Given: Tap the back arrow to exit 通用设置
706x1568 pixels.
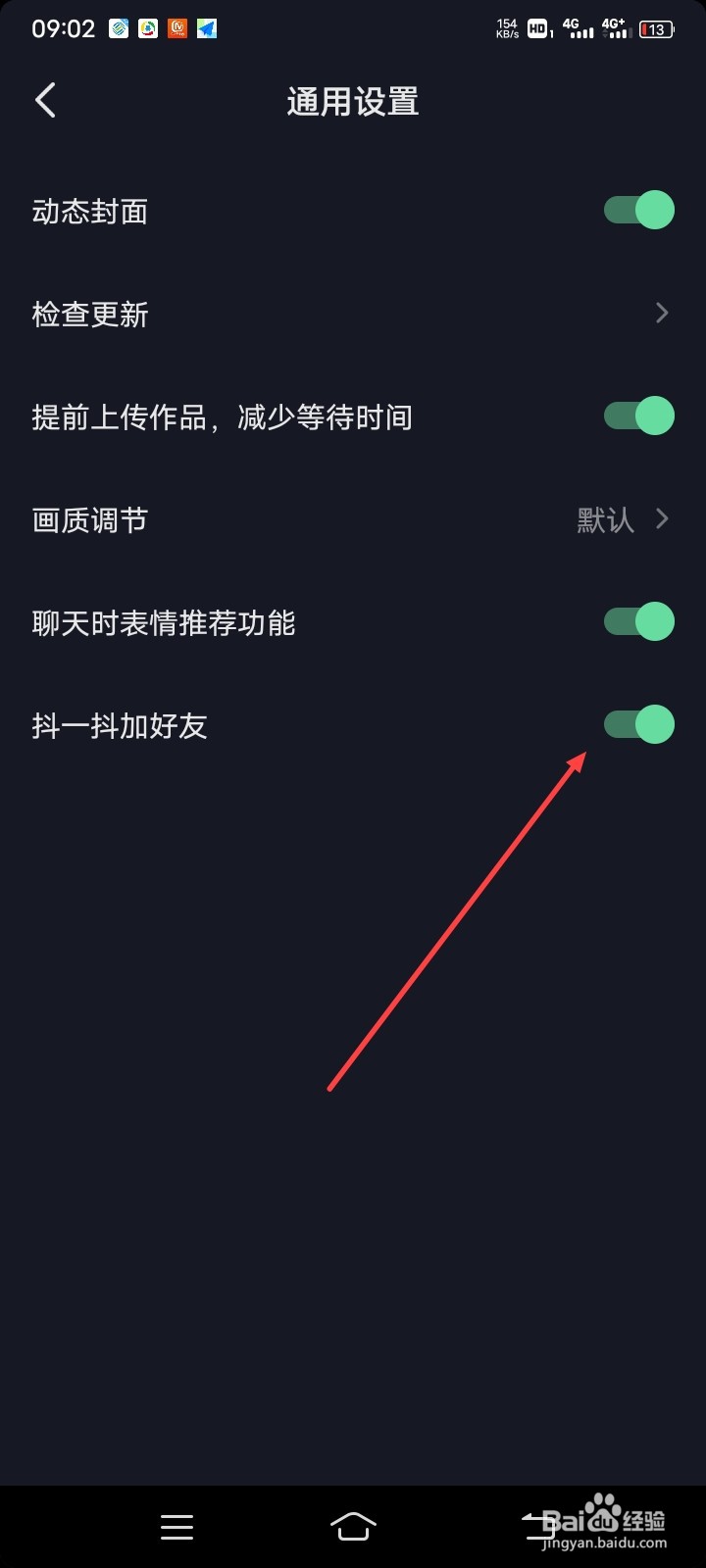Looking at the screenshot, I should (x=45, y=100).
